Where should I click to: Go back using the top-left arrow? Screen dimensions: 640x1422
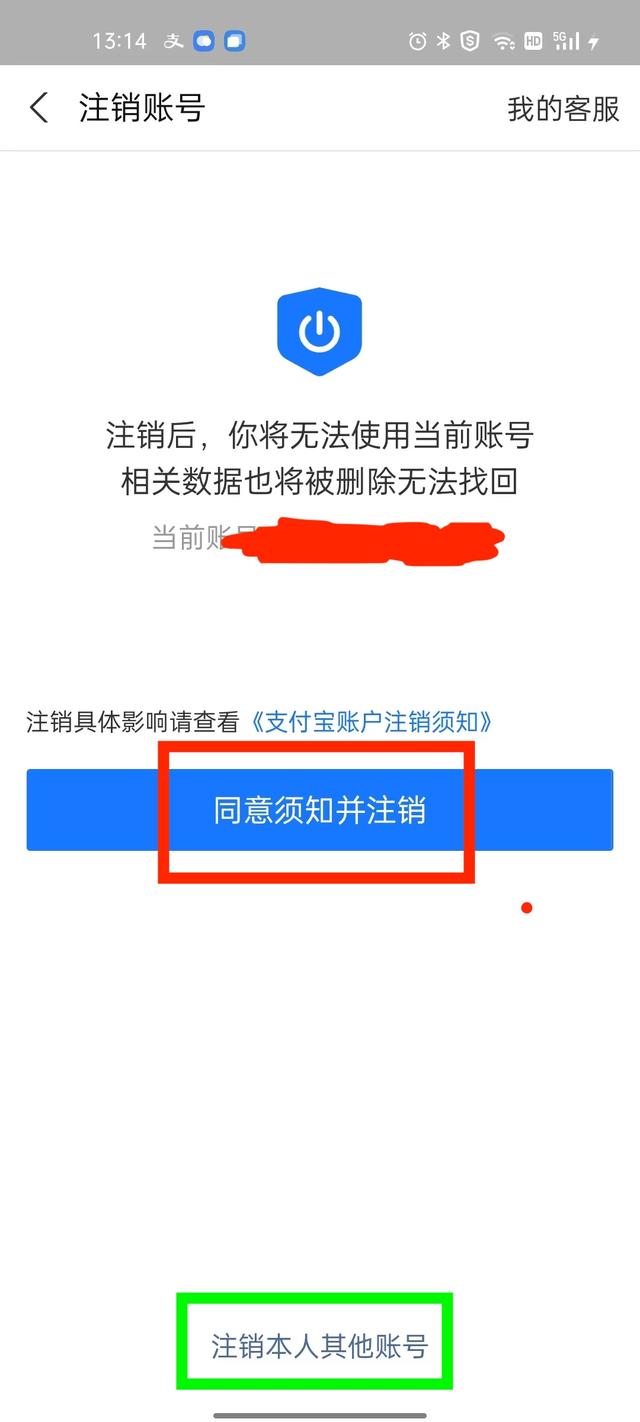(39, 108)
